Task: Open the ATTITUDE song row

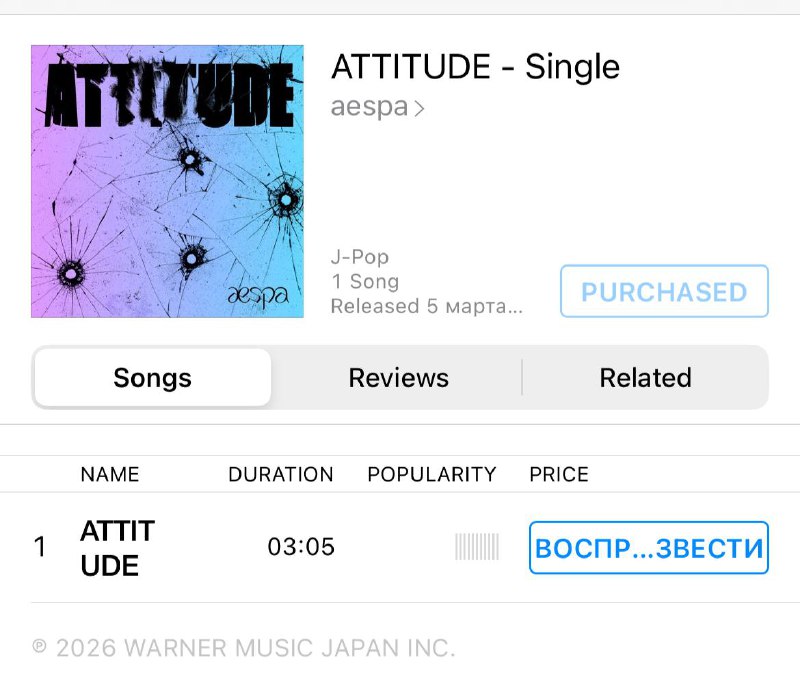Action: 117,548
